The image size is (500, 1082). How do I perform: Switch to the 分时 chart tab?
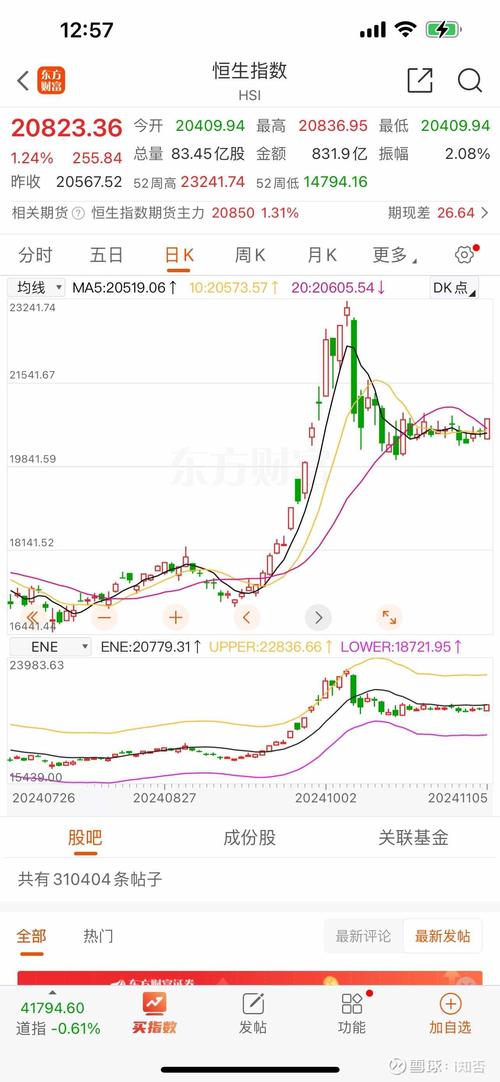point(35,255)
